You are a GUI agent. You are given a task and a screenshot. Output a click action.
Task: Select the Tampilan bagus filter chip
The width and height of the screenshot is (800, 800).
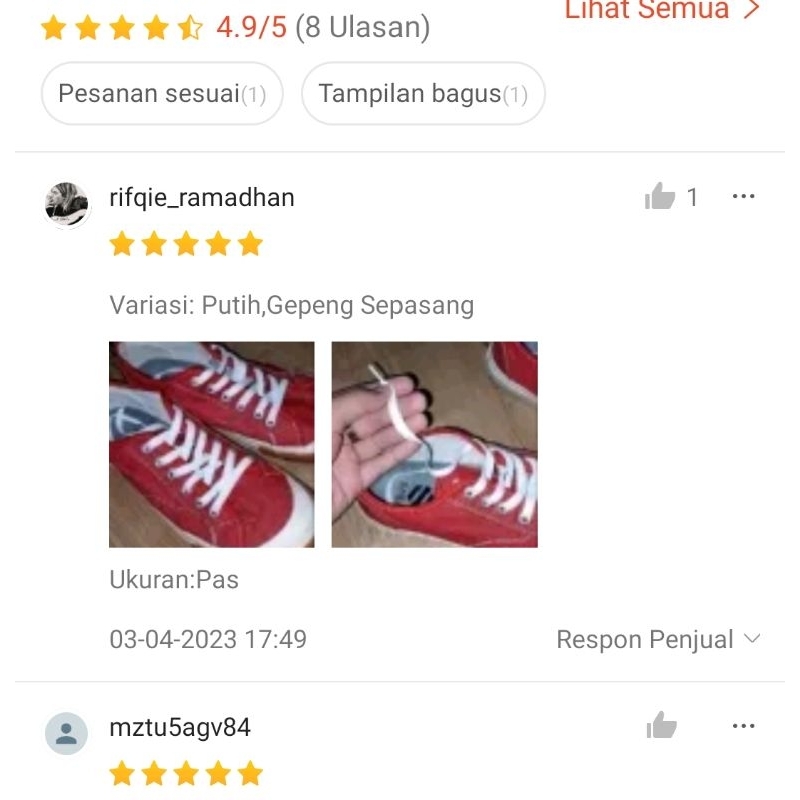[422, 94]
